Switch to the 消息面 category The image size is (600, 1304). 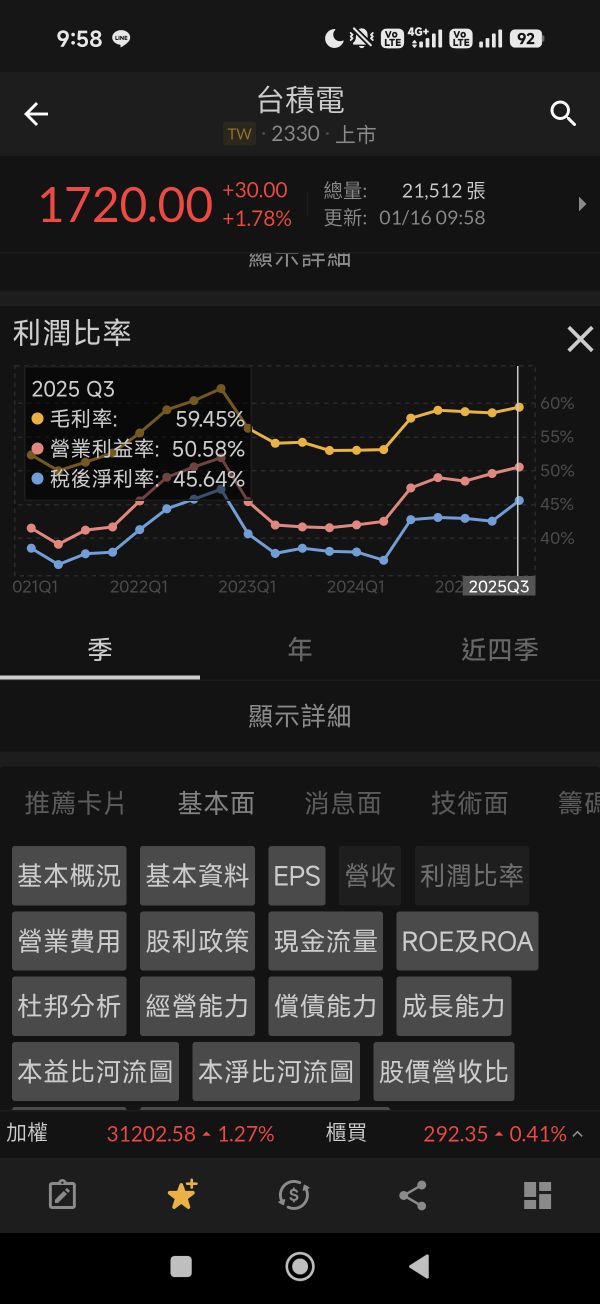coord(342,803)
